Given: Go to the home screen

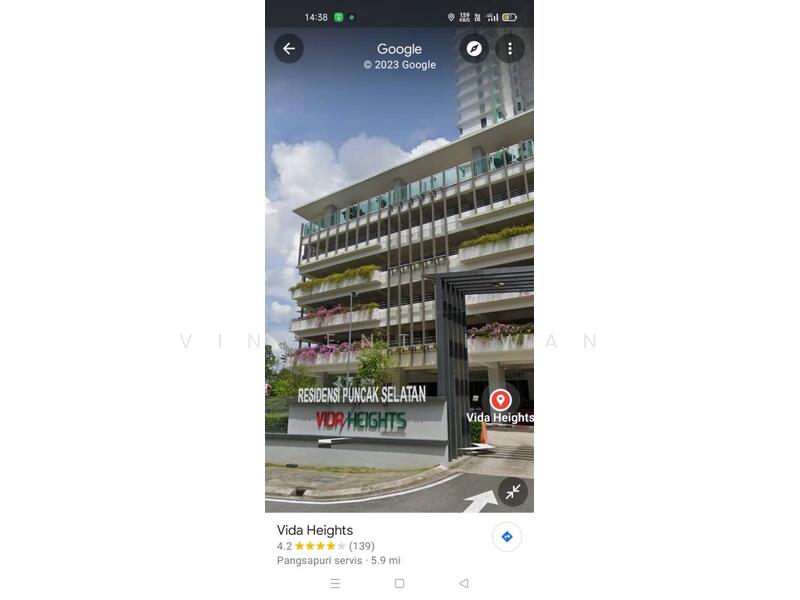Looking at the screenshot, I should pyautogui.click(x=399, y=583).
